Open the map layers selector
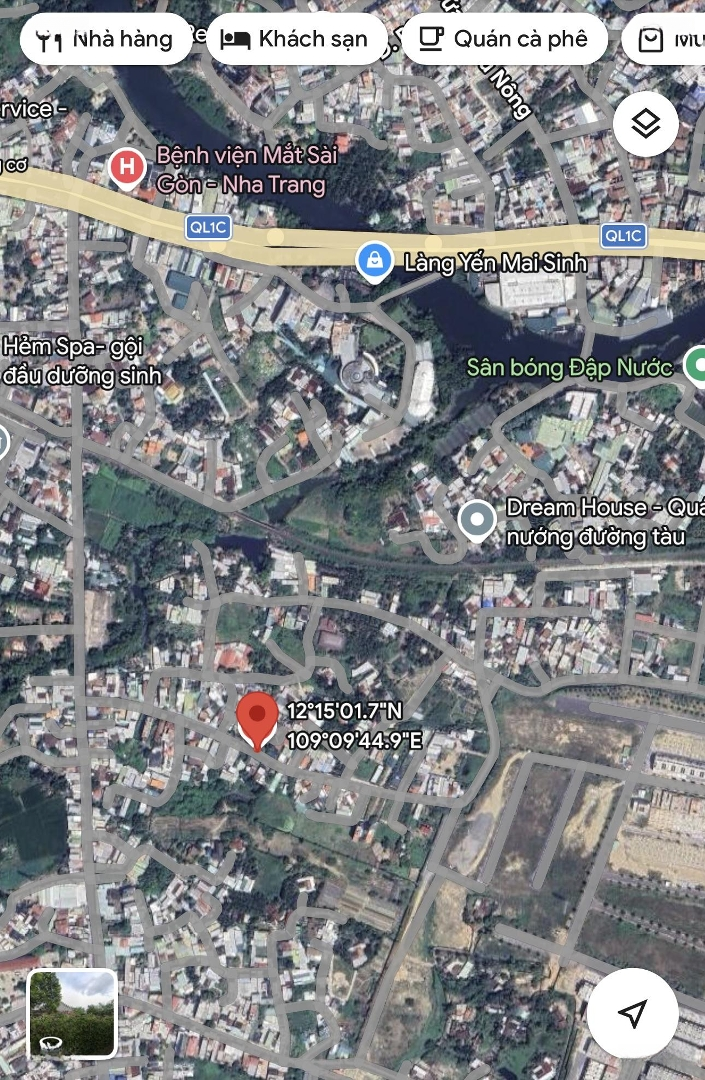Image resolution: width=705 pixels, height=1080 pixels. point(646,124)
